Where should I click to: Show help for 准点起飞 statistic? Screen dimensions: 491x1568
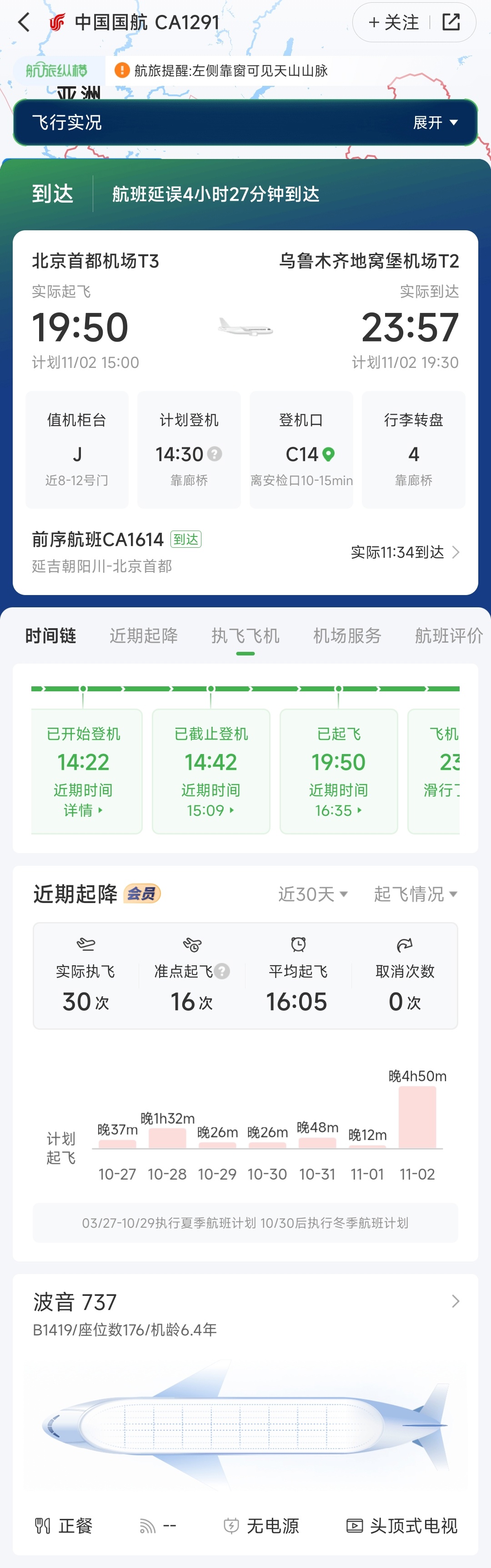coord(222,971)
